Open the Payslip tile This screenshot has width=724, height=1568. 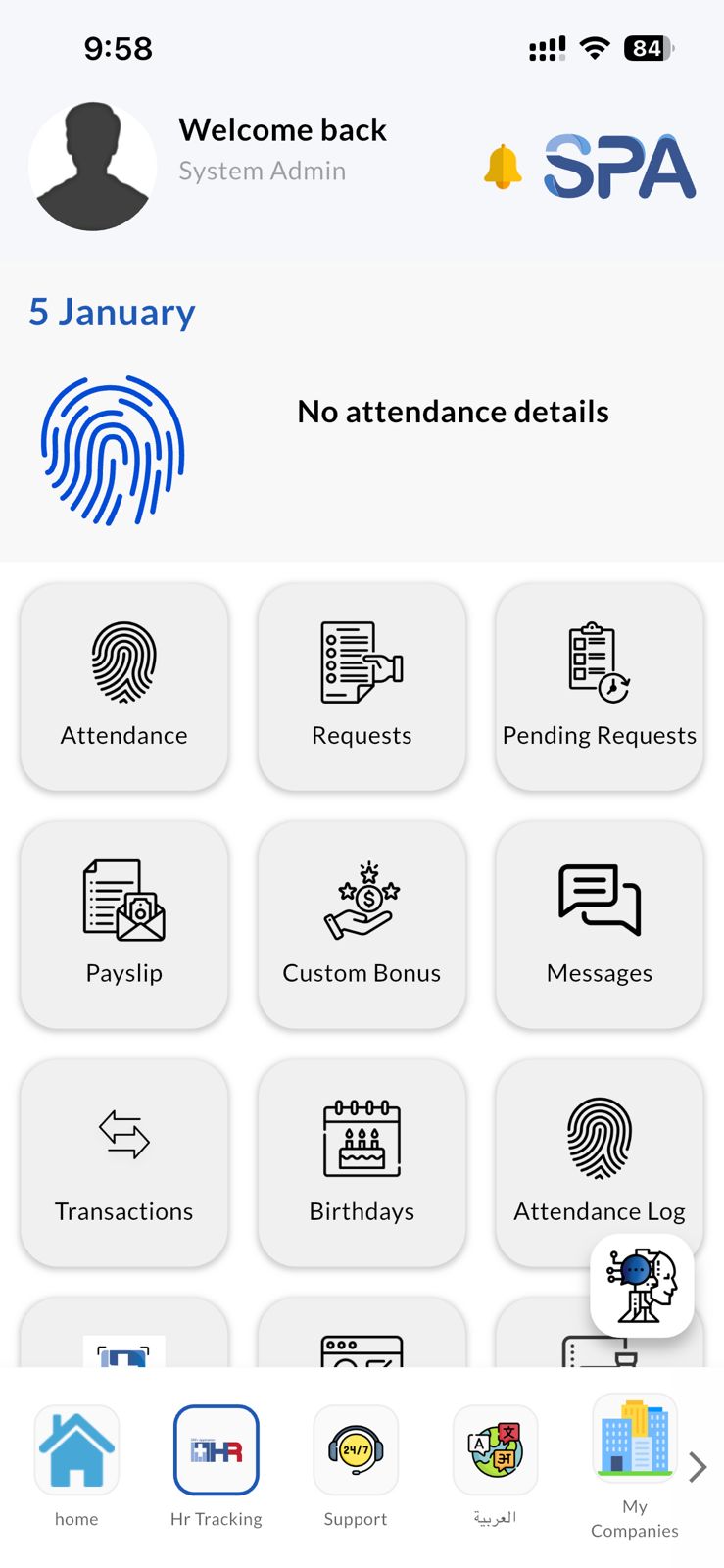pos(124,924)
